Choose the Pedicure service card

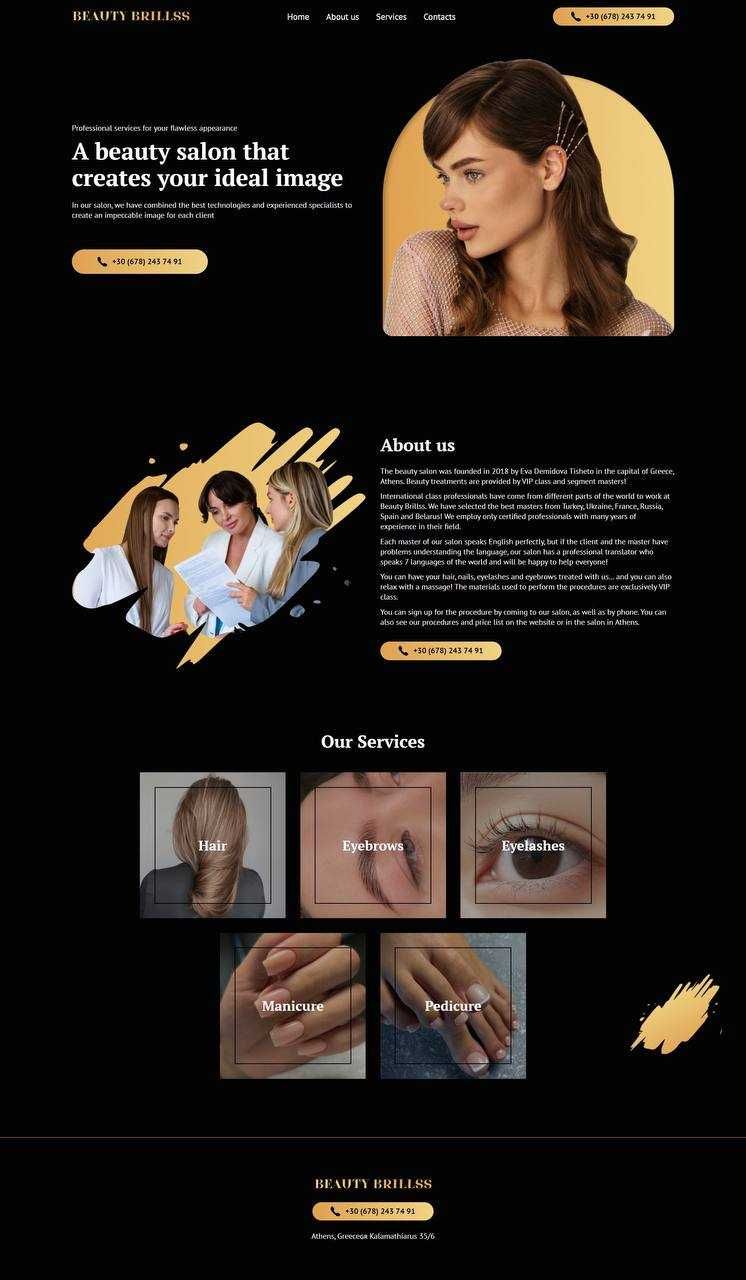pos(453,1006)
